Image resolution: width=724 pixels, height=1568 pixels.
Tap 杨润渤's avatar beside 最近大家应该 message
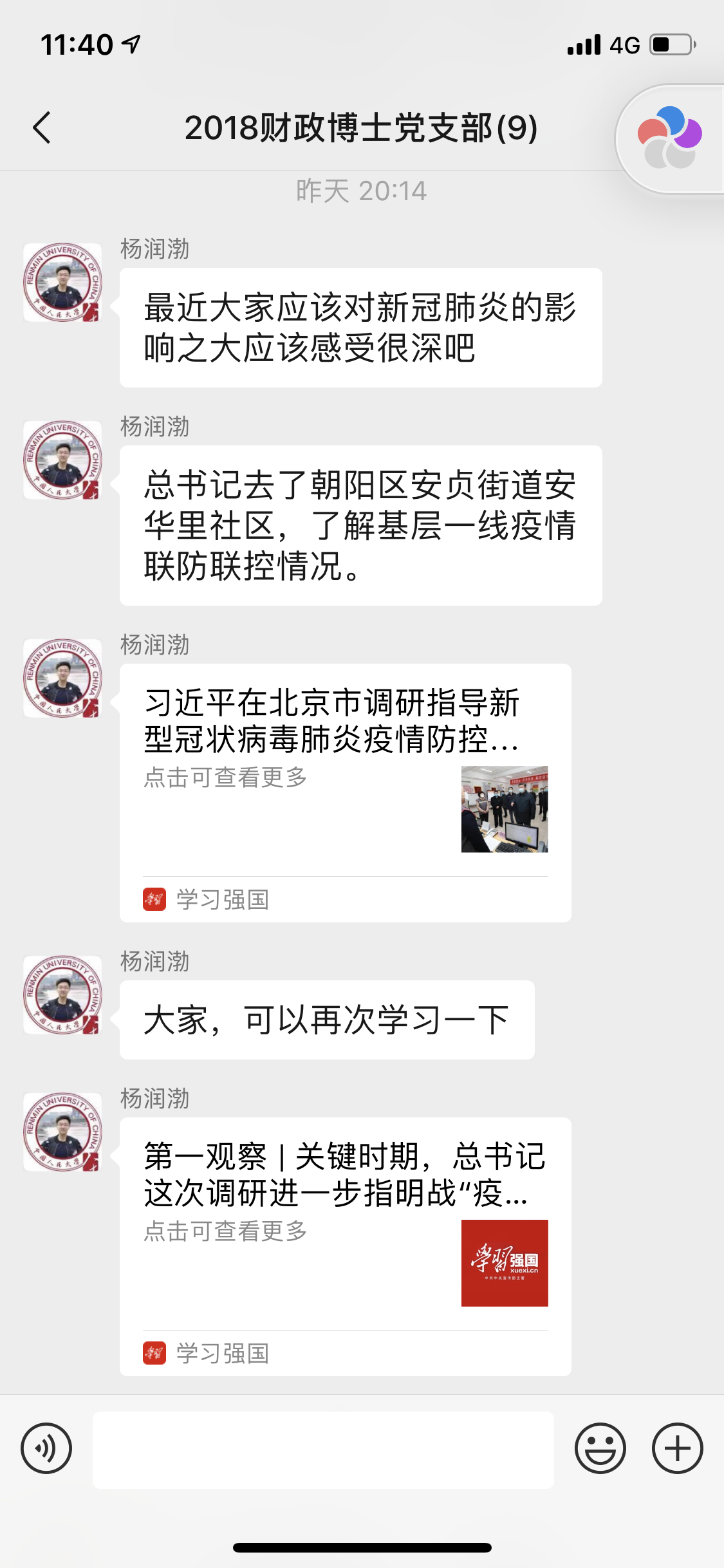point(62,282)
